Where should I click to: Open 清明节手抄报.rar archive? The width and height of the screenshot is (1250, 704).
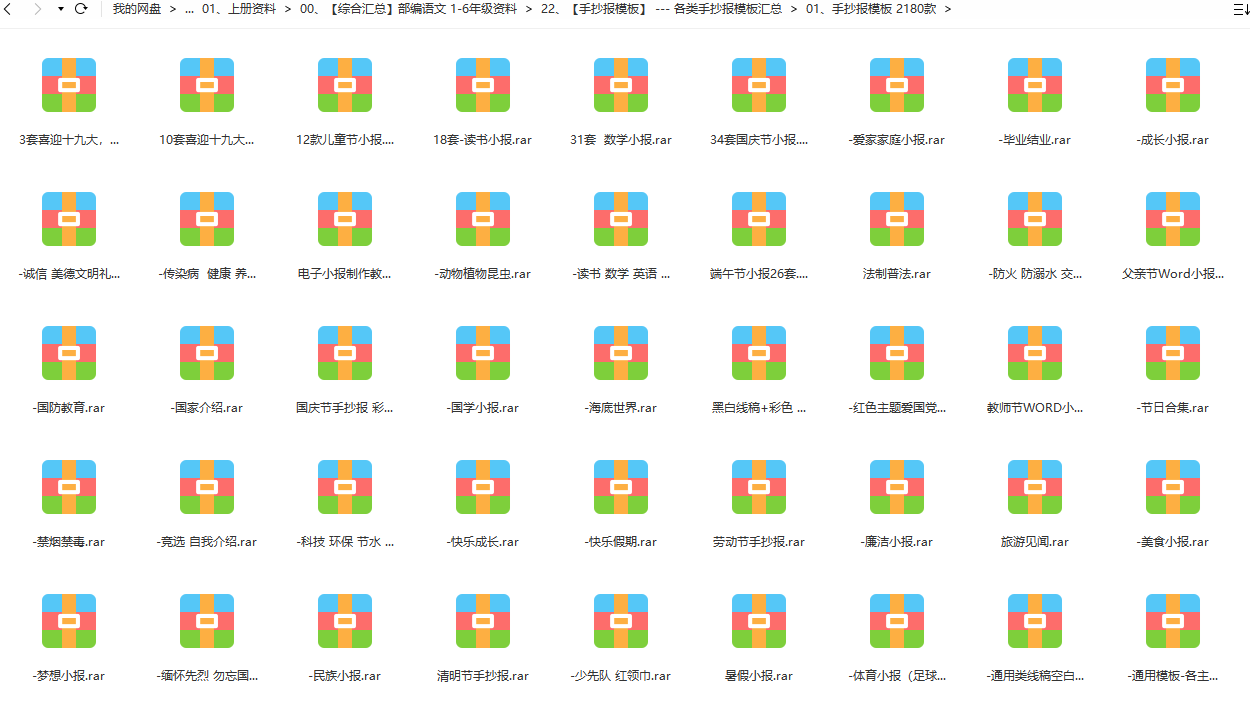tap(483, 621)
